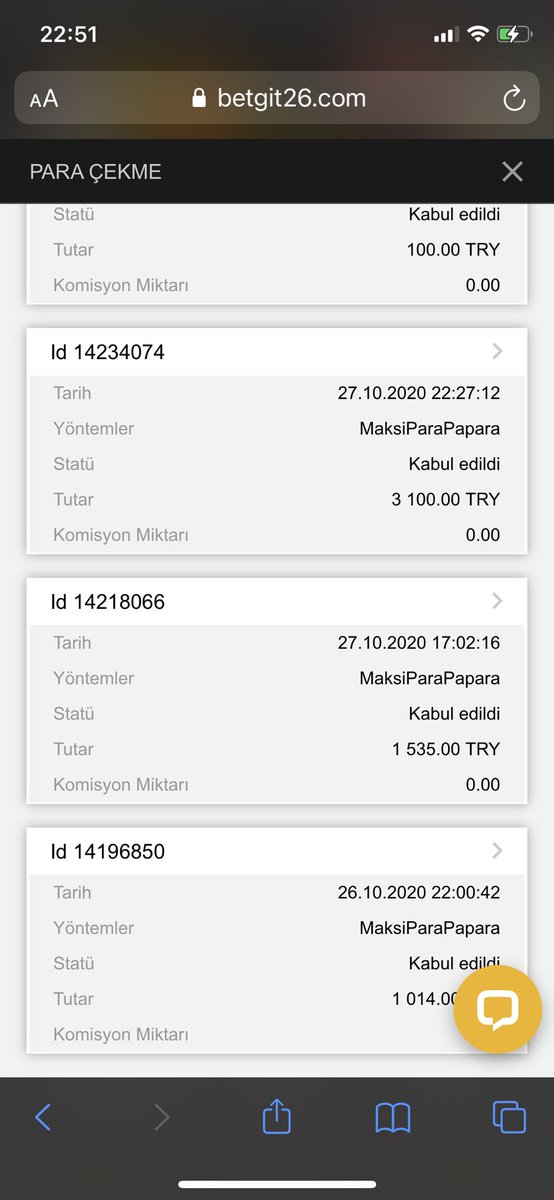Open withdrawal Id 14196850 details

(x=277, y=852)
